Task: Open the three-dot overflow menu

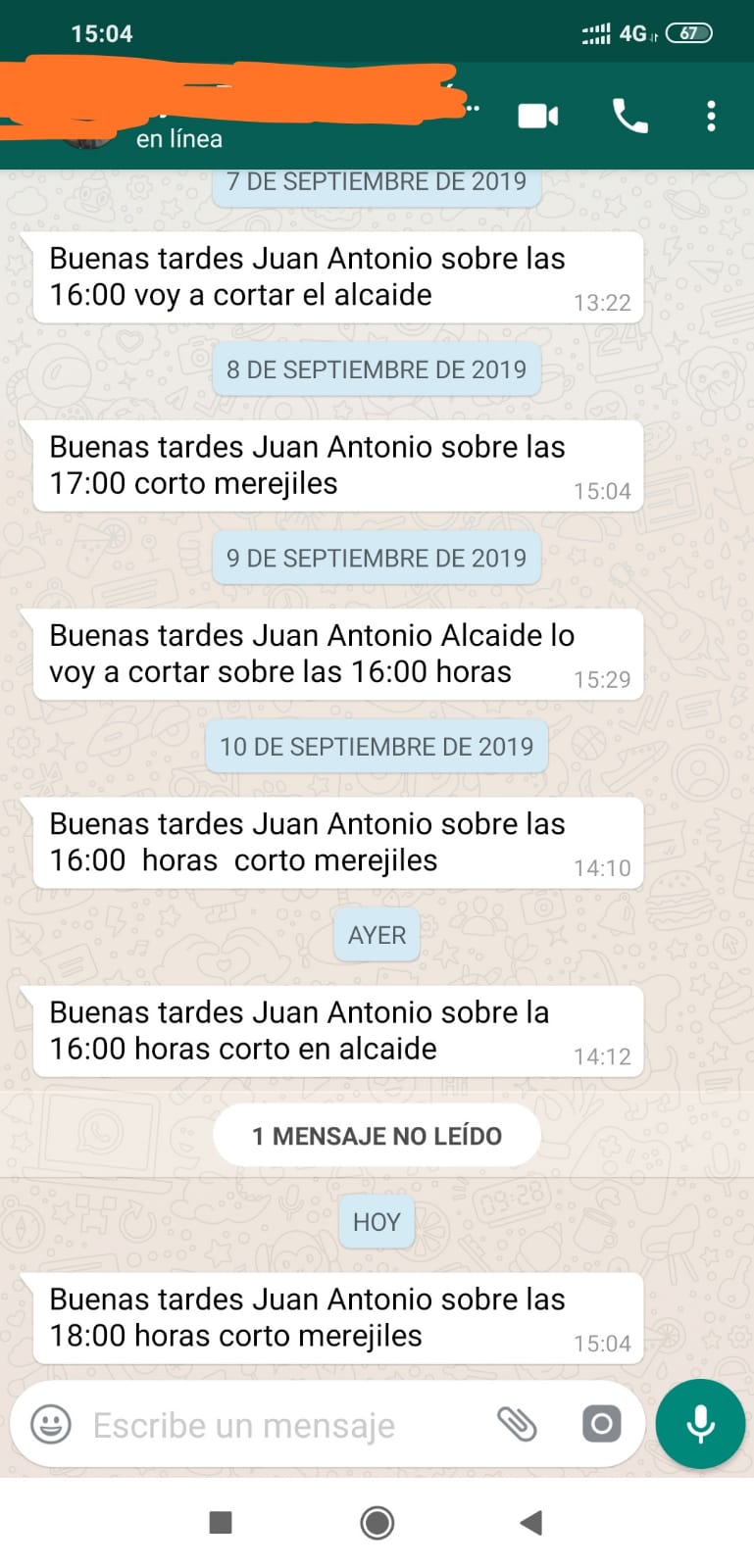Action: (x=711, y=116)
